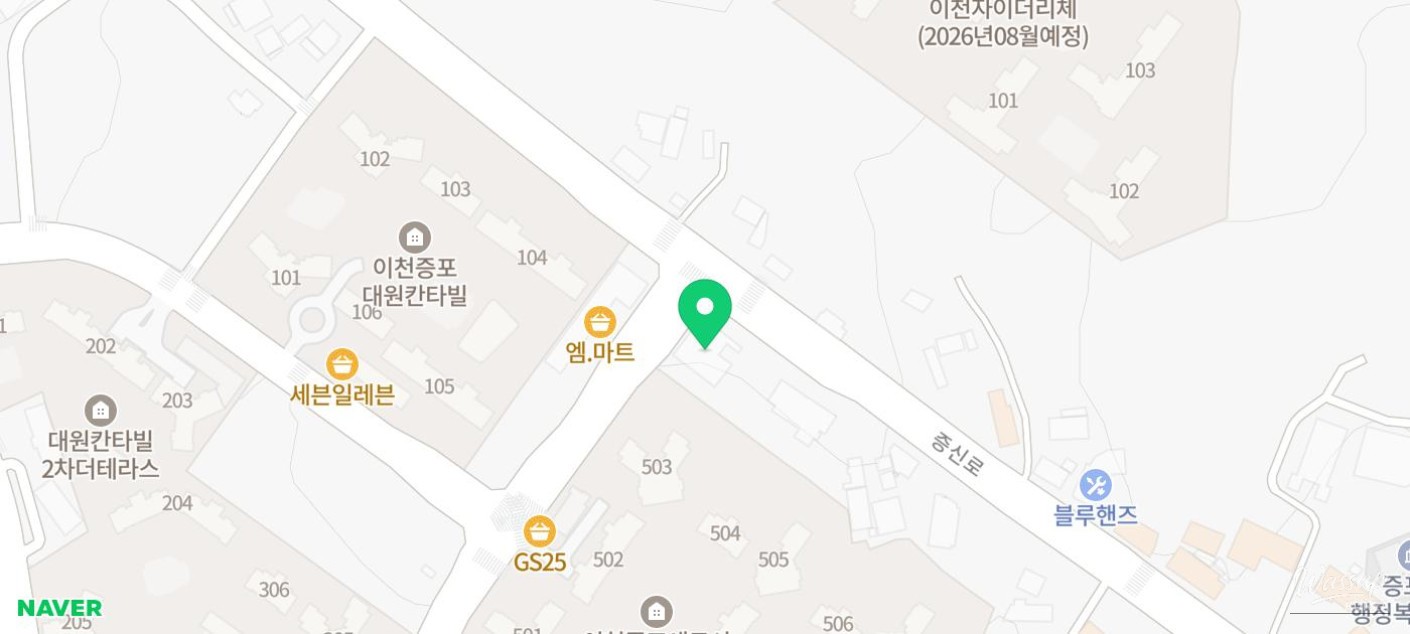Image resolution: width=1410 pixels, height=634 pixels.
Task: Tap the green location pin marker
Action: 705,309
